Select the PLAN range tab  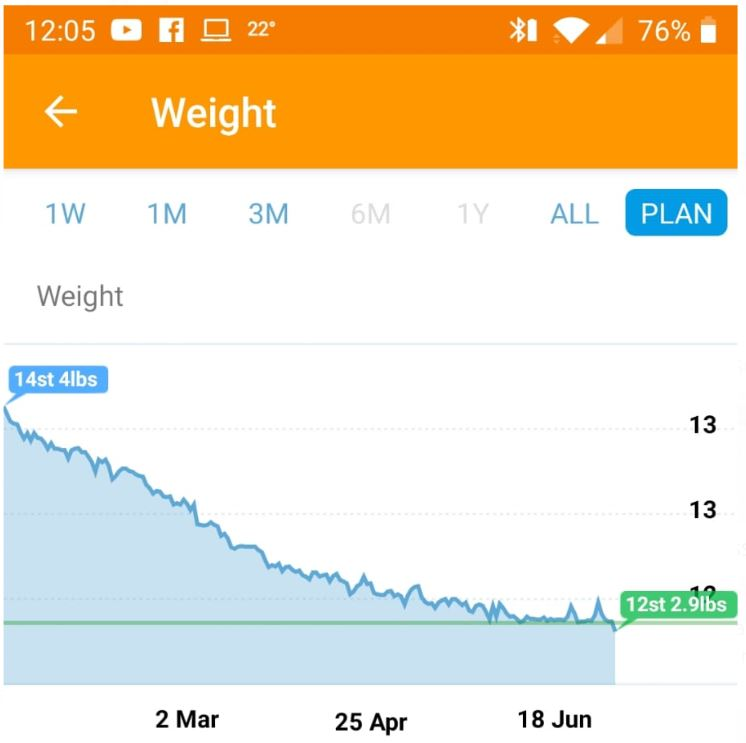[x=676, y=213]
